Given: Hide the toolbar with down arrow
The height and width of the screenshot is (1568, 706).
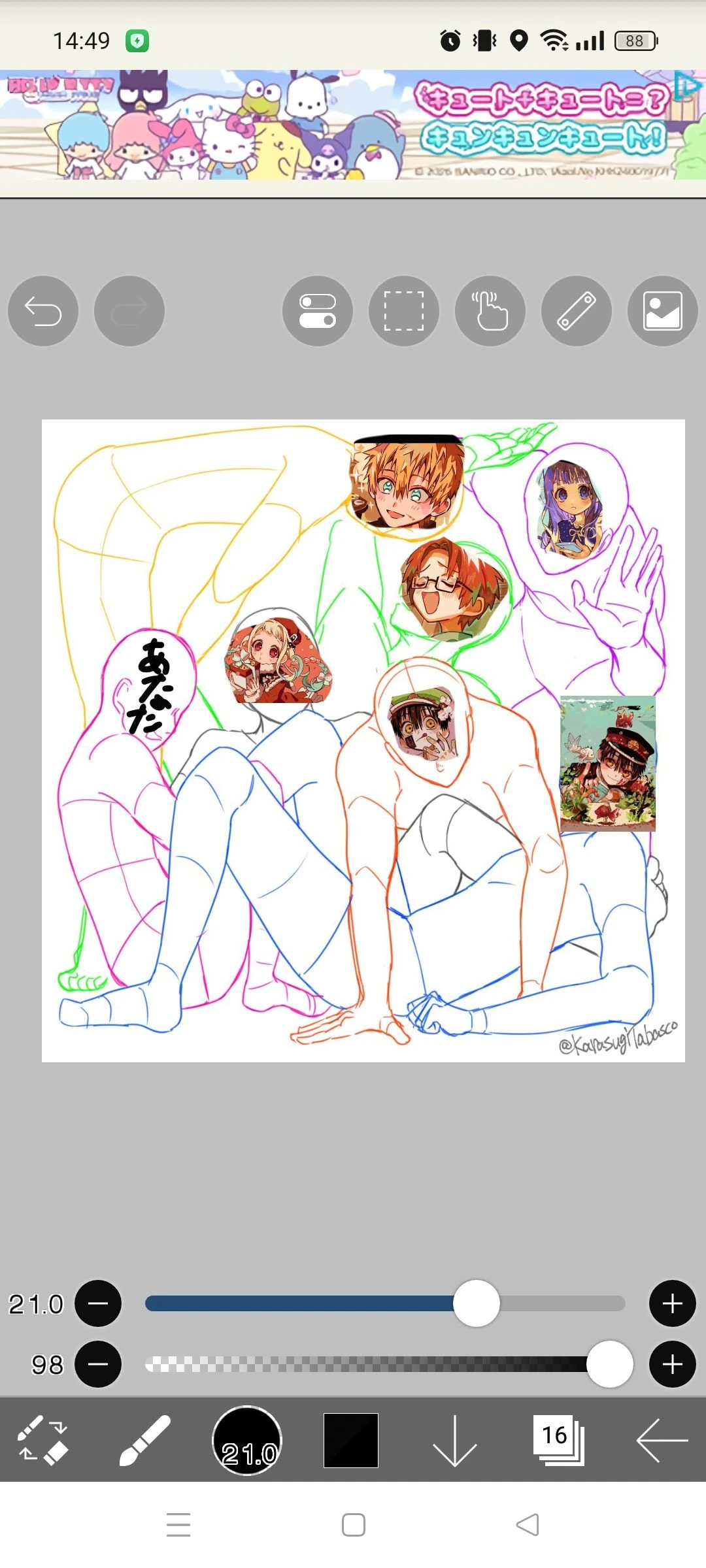Looking at the screenshot, I should coord(454,1441).
